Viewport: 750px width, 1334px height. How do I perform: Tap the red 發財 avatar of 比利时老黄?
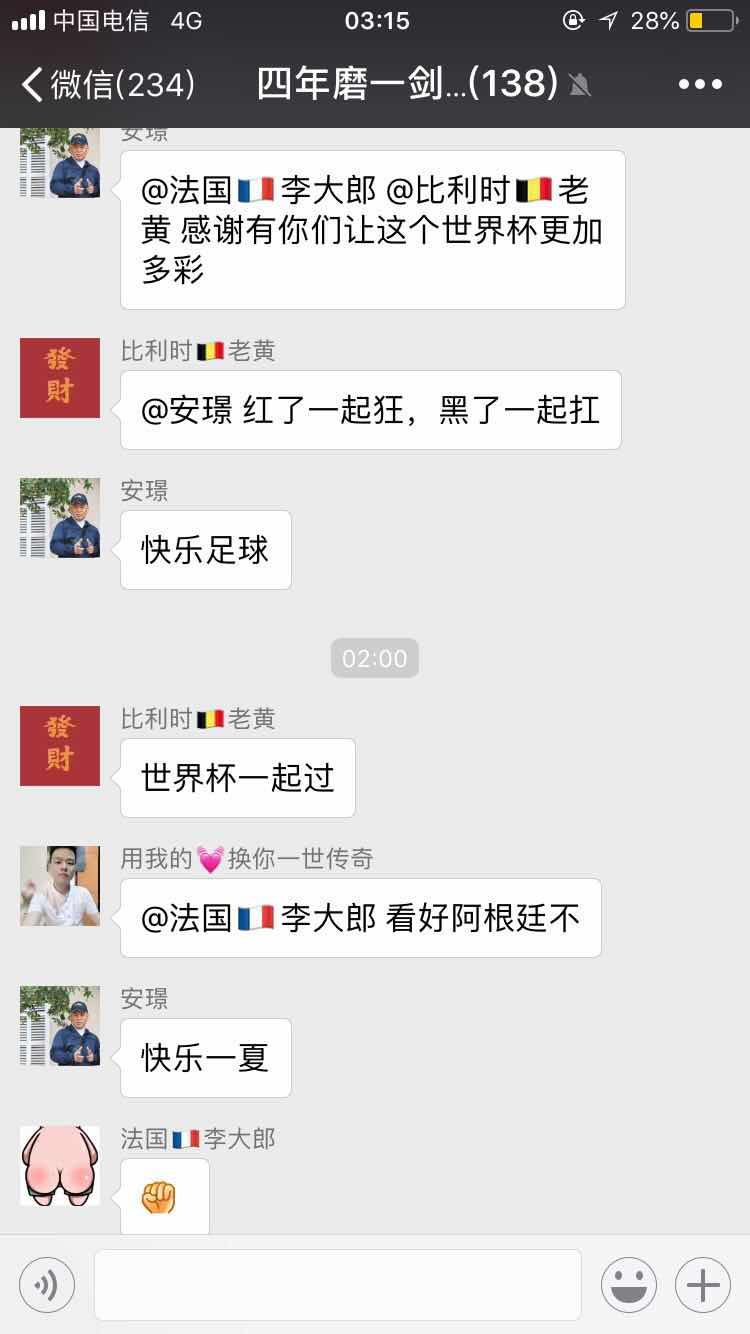point(59,378)
